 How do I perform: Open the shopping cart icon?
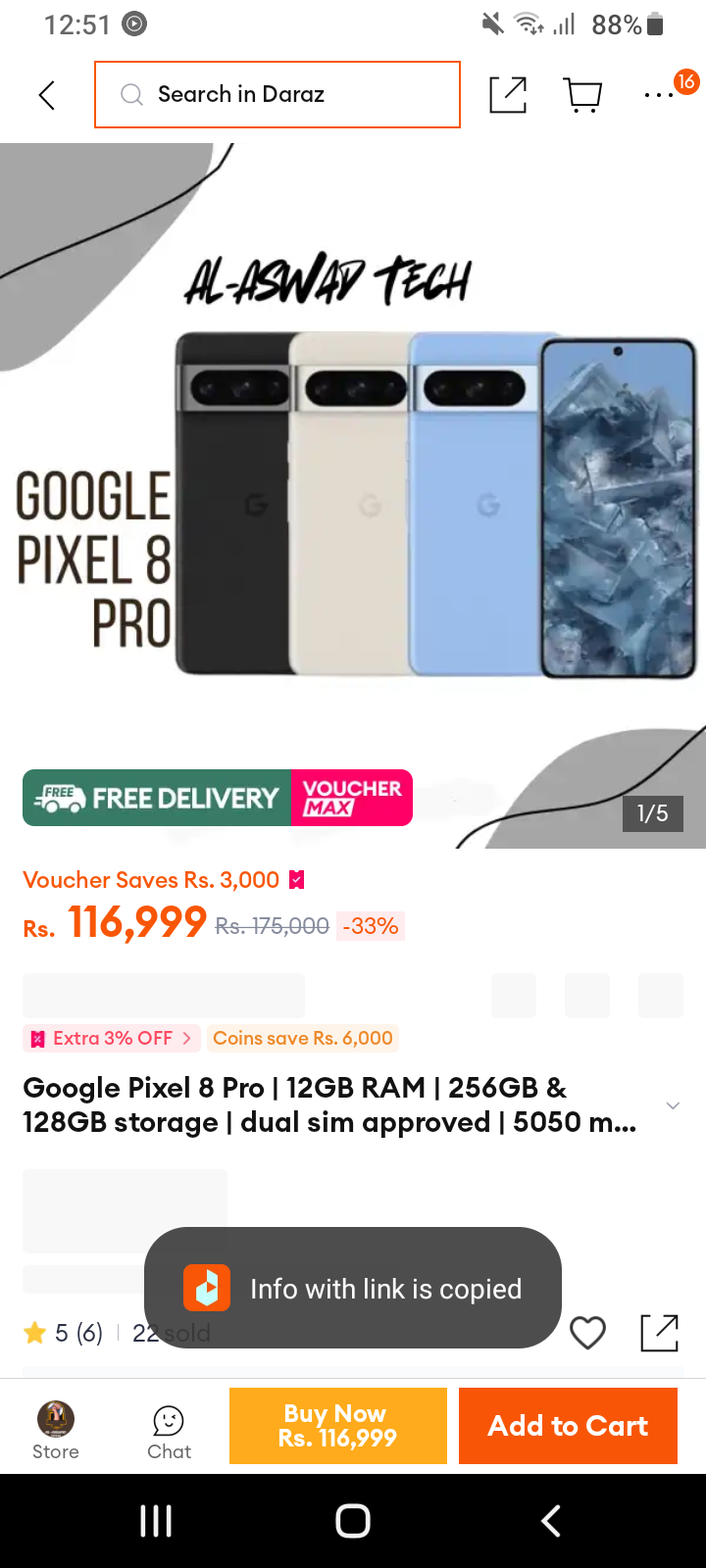(x=583, y=95)
